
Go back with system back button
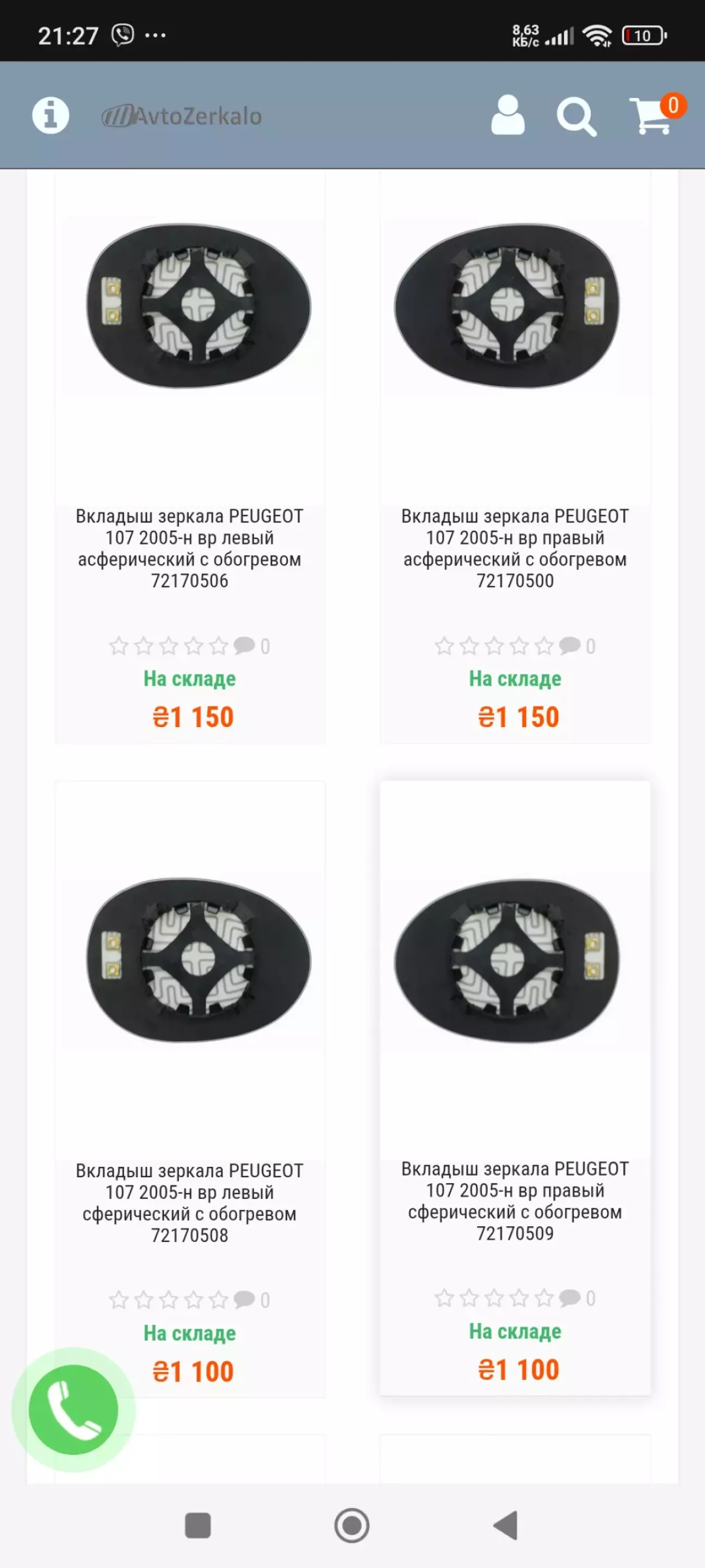point(505,1526)
